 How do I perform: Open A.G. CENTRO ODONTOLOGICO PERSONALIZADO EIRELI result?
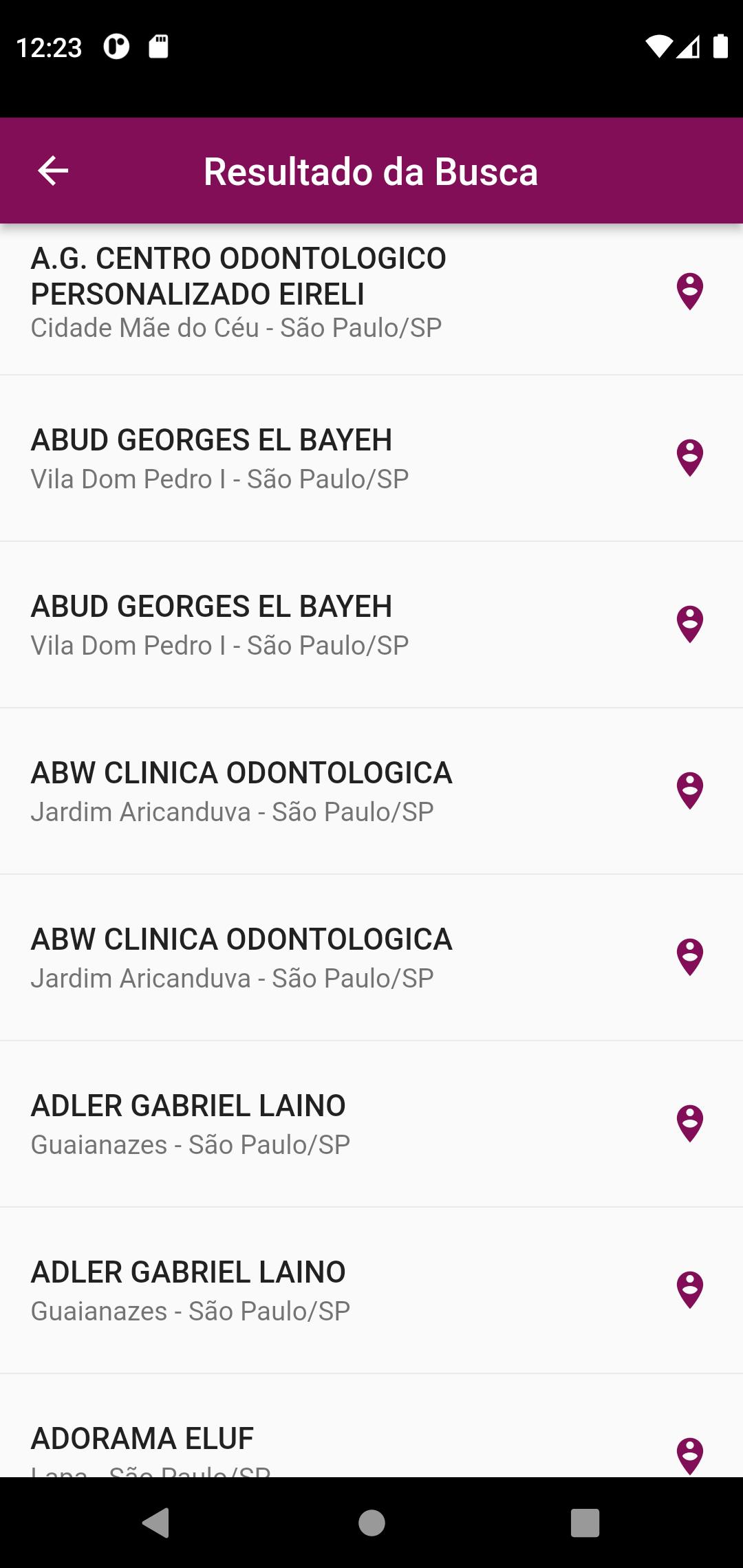371,298
